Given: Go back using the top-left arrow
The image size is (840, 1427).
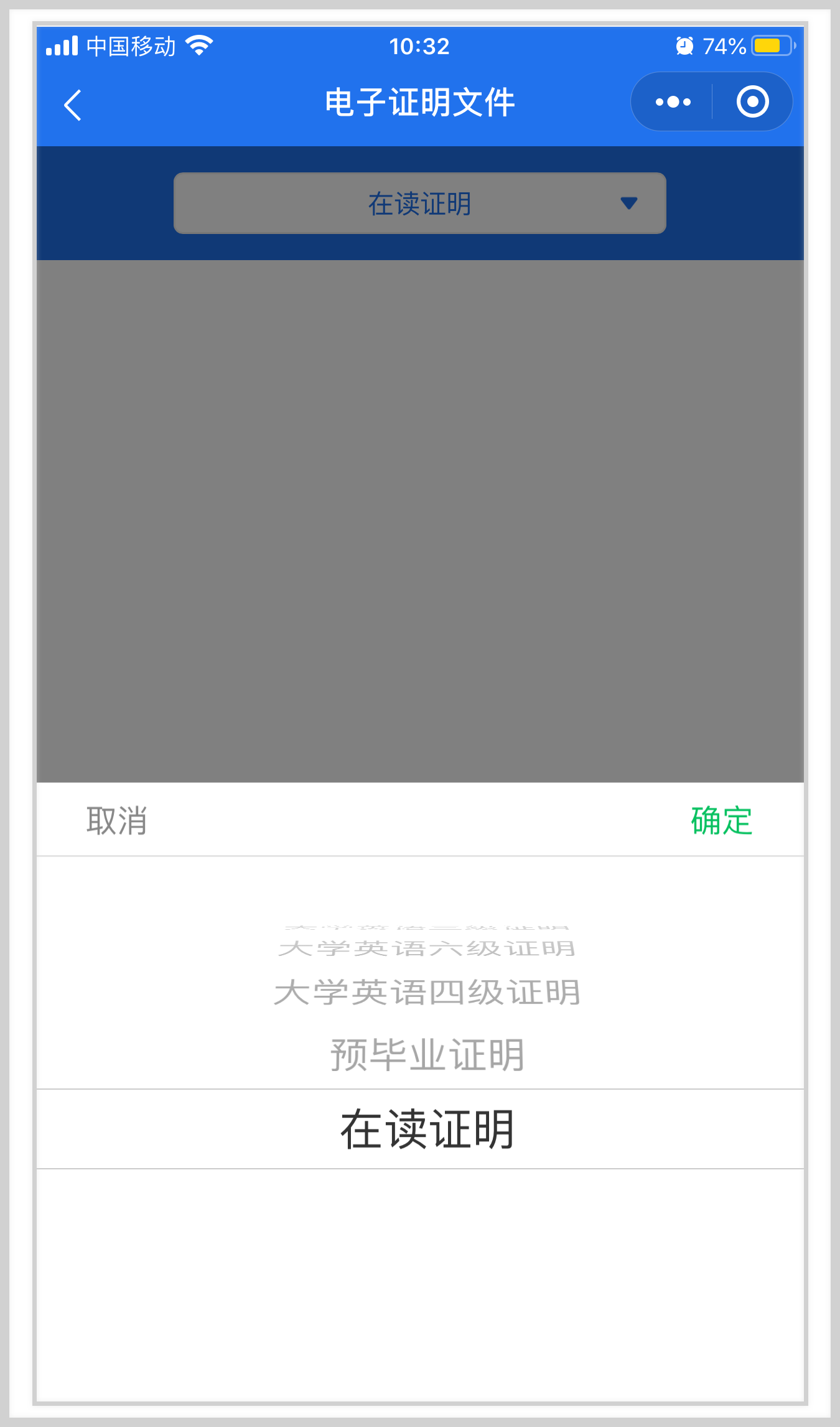Looking at the screenshot, I should point(73,105).
